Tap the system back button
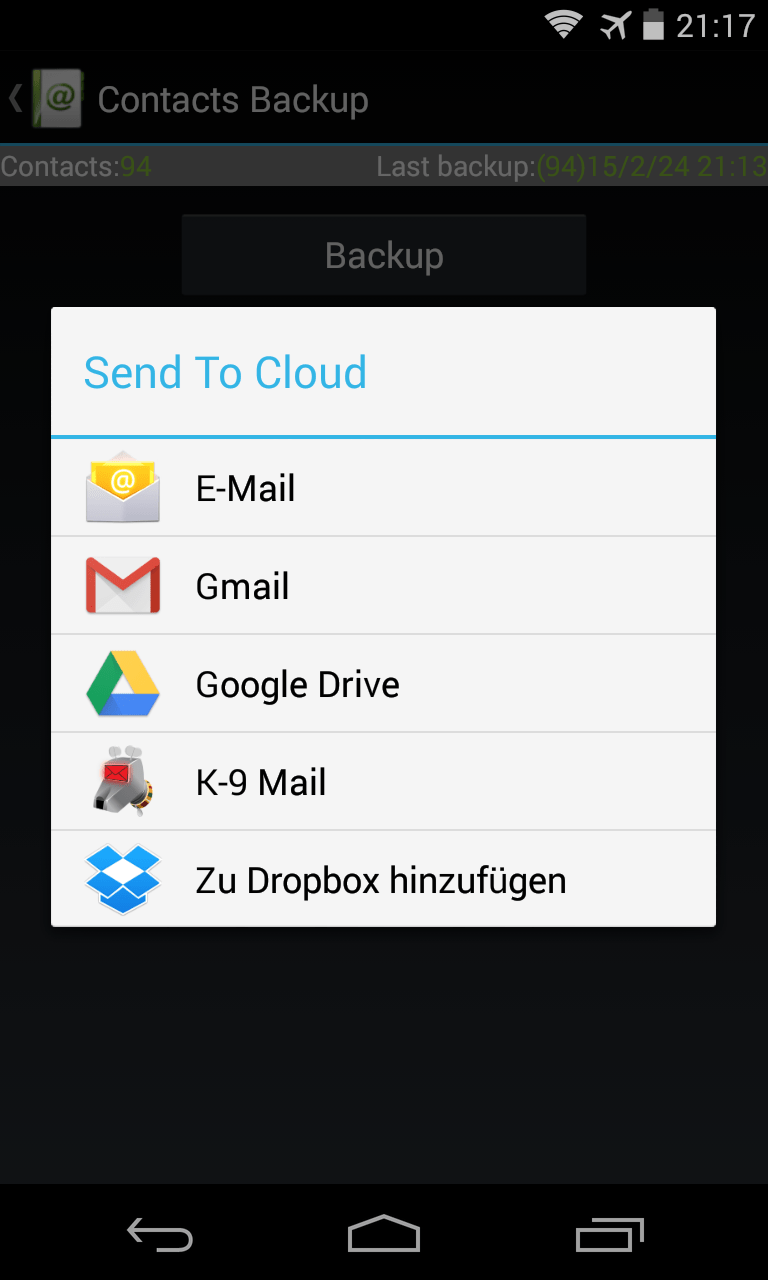Image resolution: width=768 pixels, height=1280 pixels. click(x=160, y=1235)
